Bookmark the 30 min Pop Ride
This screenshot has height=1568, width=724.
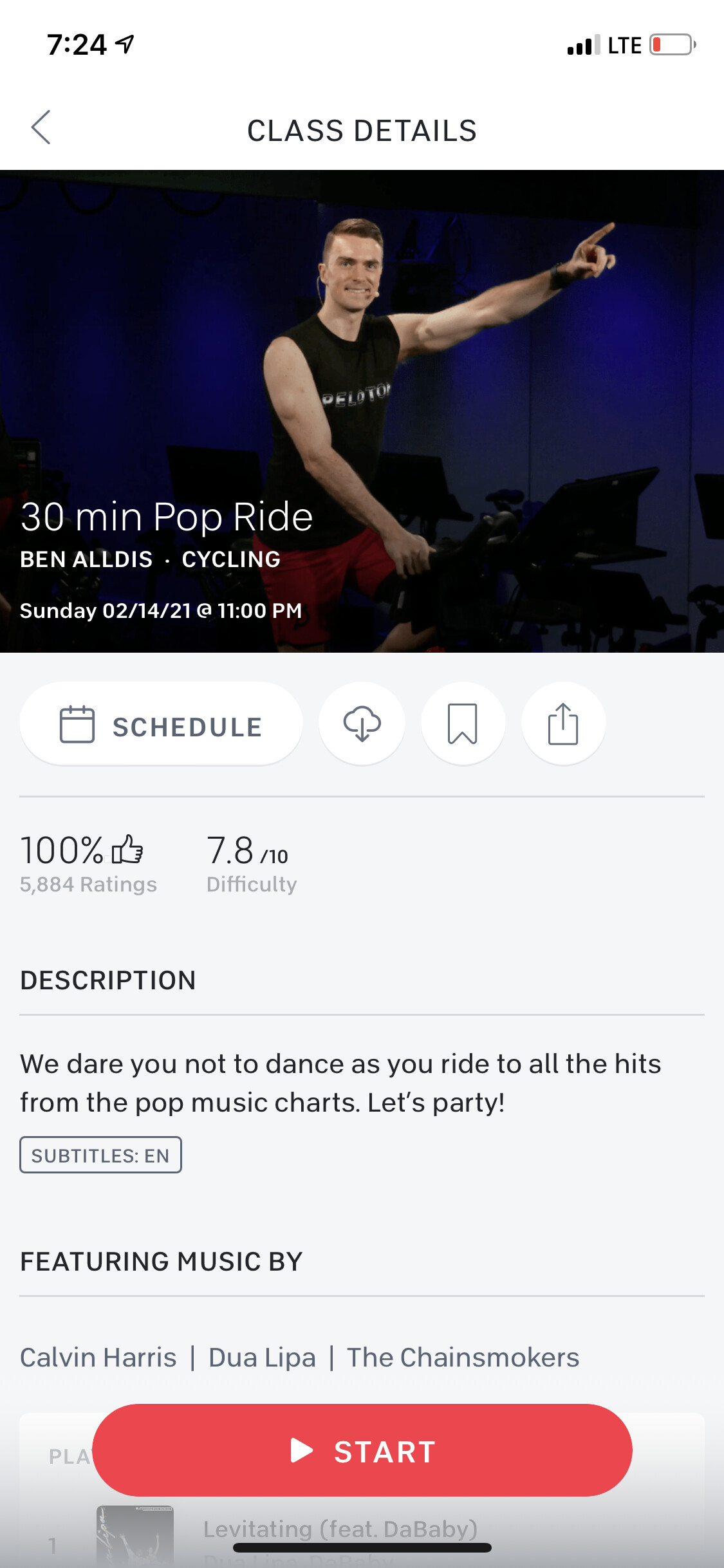point(463,724)
